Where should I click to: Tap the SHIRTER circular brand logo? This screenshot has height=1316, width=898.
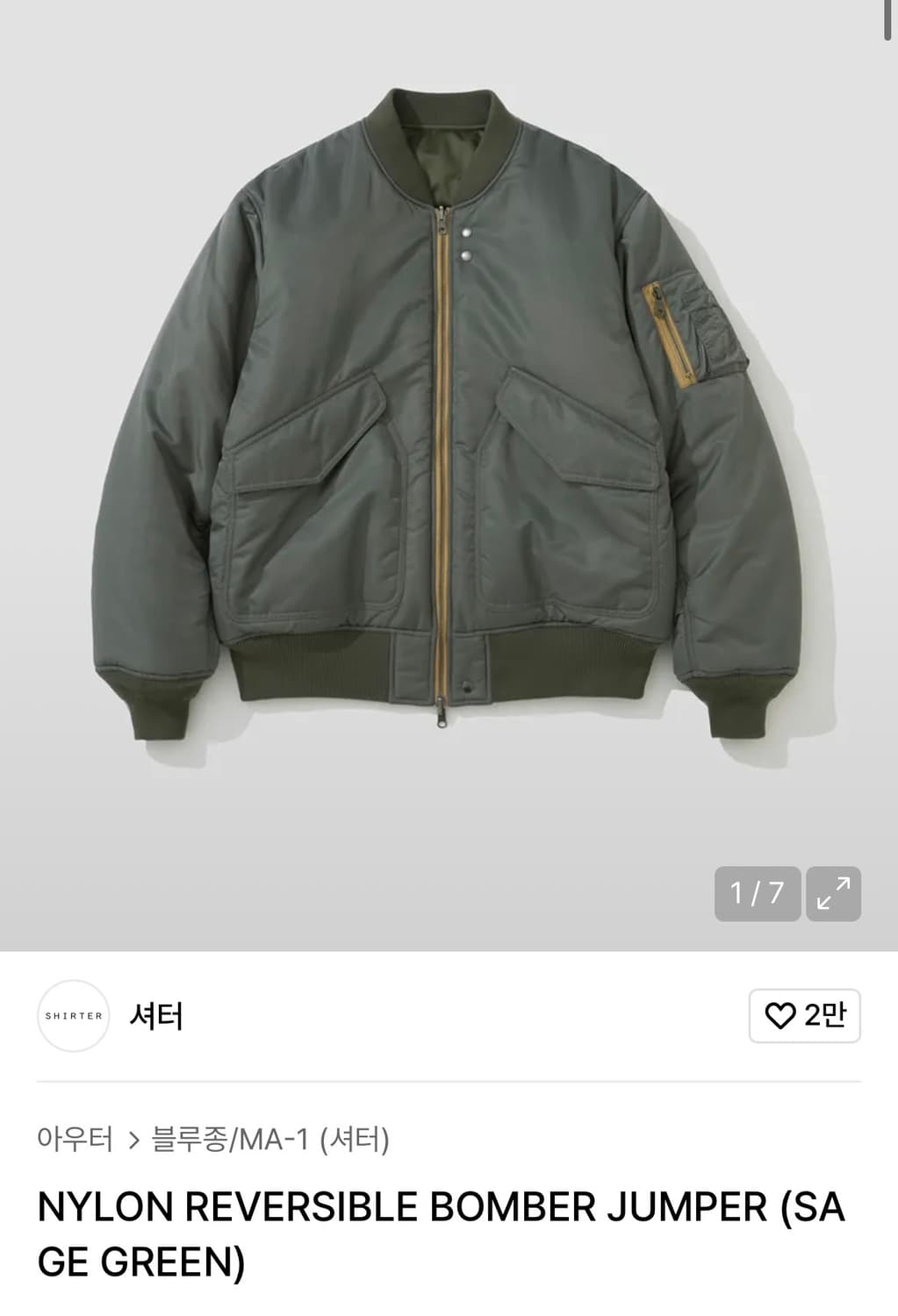coord(74,1018)
